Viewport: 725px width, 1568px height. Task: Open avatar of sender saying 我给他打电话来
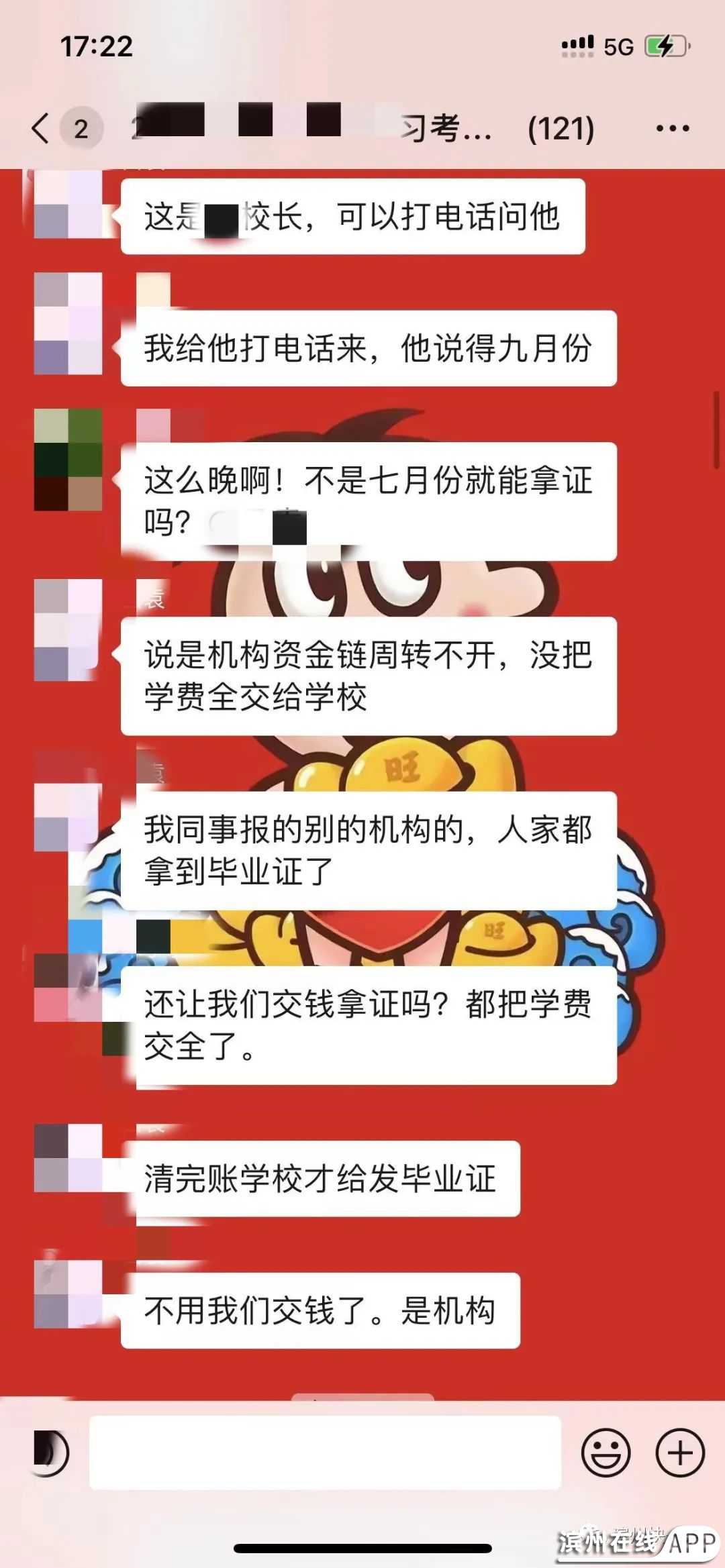[68, 323]
